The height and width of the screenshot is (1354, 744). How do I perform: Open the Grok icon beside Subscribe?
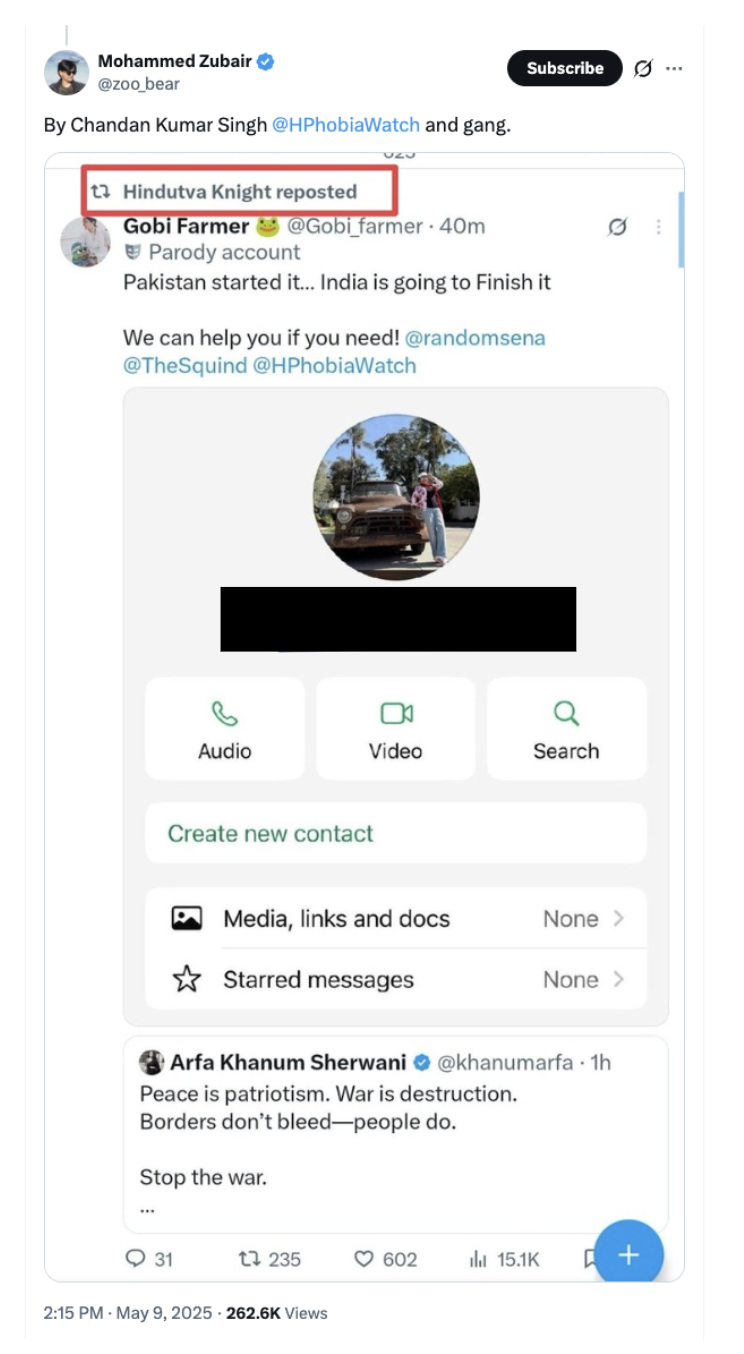pos(643,68)
